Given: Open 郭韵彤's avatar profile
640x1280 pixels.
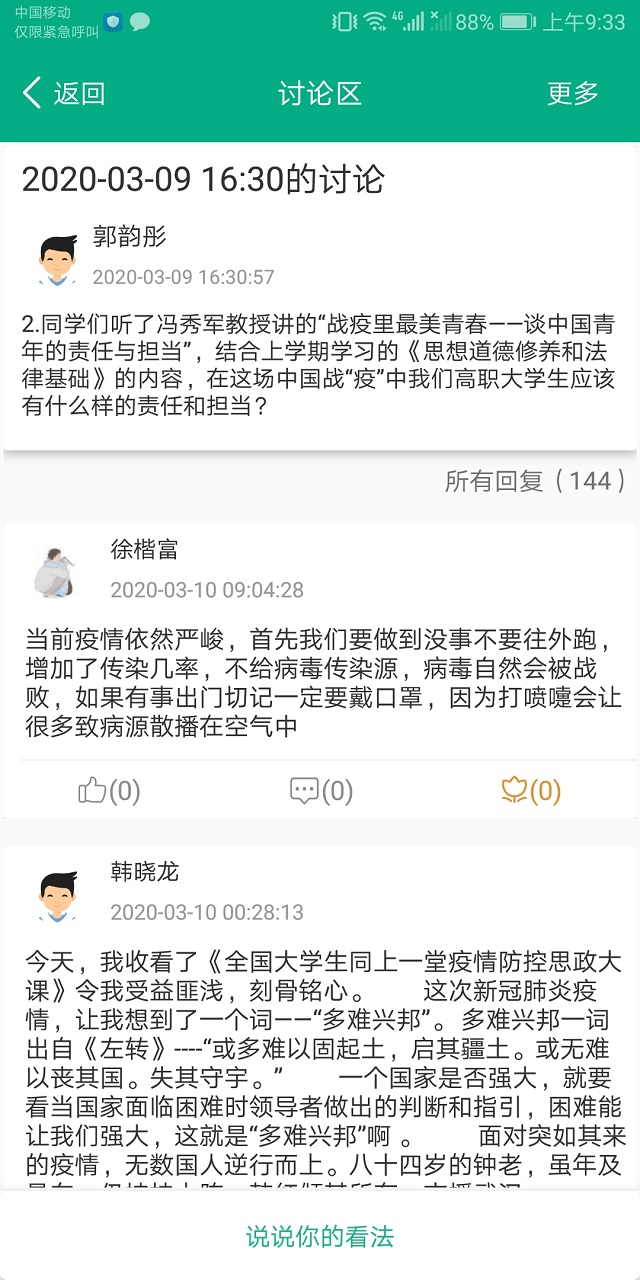Looking at the screenshot, I should click(57, 260).
